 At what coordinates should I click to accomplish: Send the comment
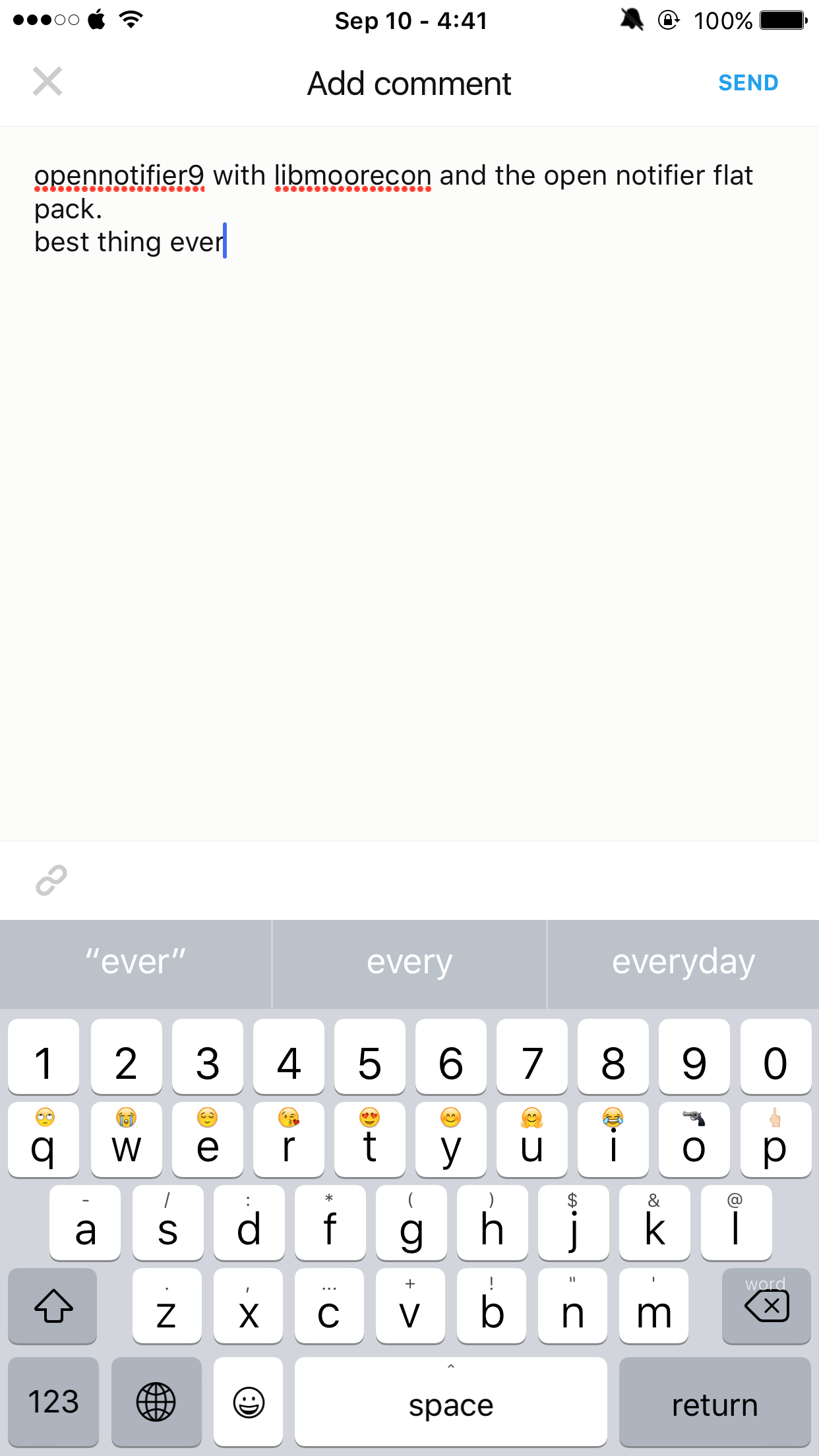(748, 83)
